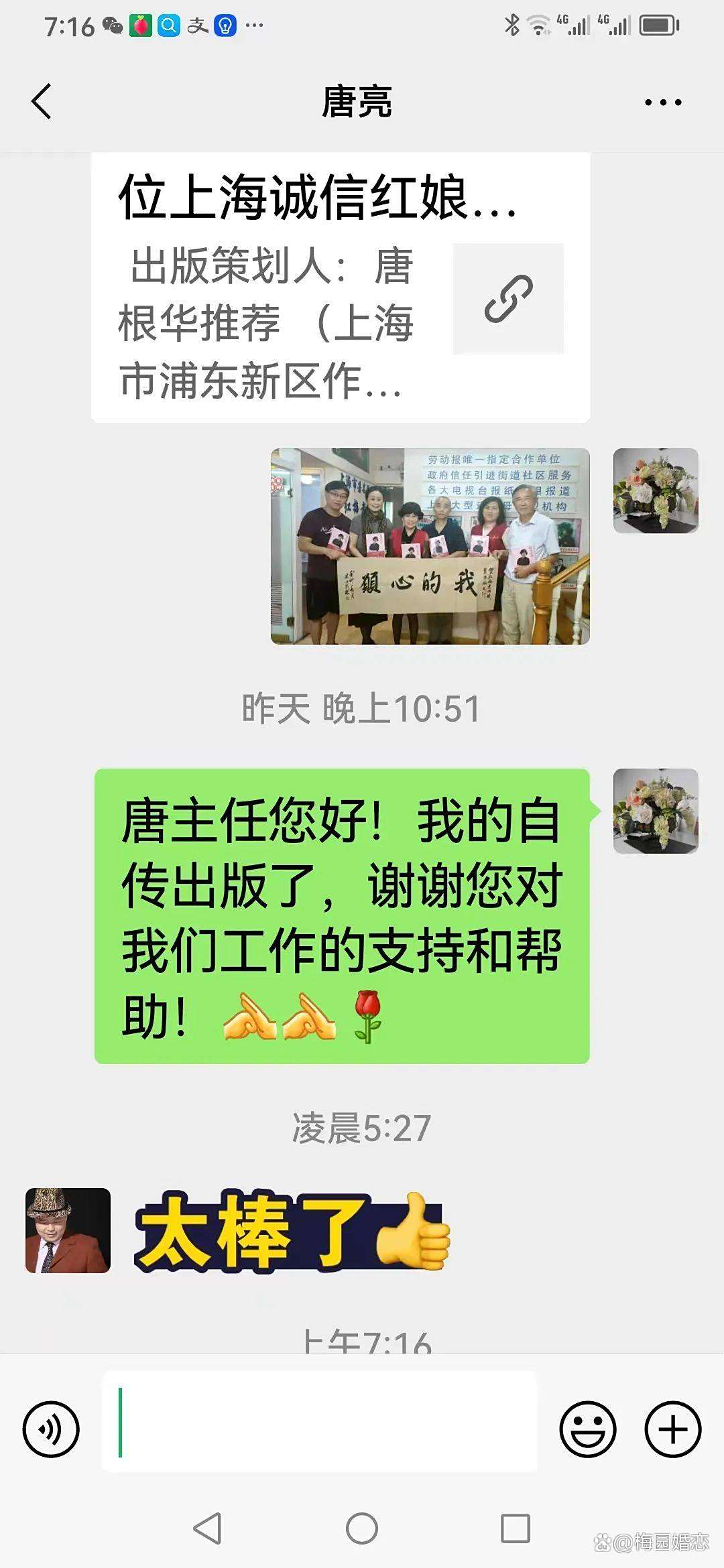Go back from chat with 唐亮
This screenshot has width=724, height=1568.
(x=42, y=102)
